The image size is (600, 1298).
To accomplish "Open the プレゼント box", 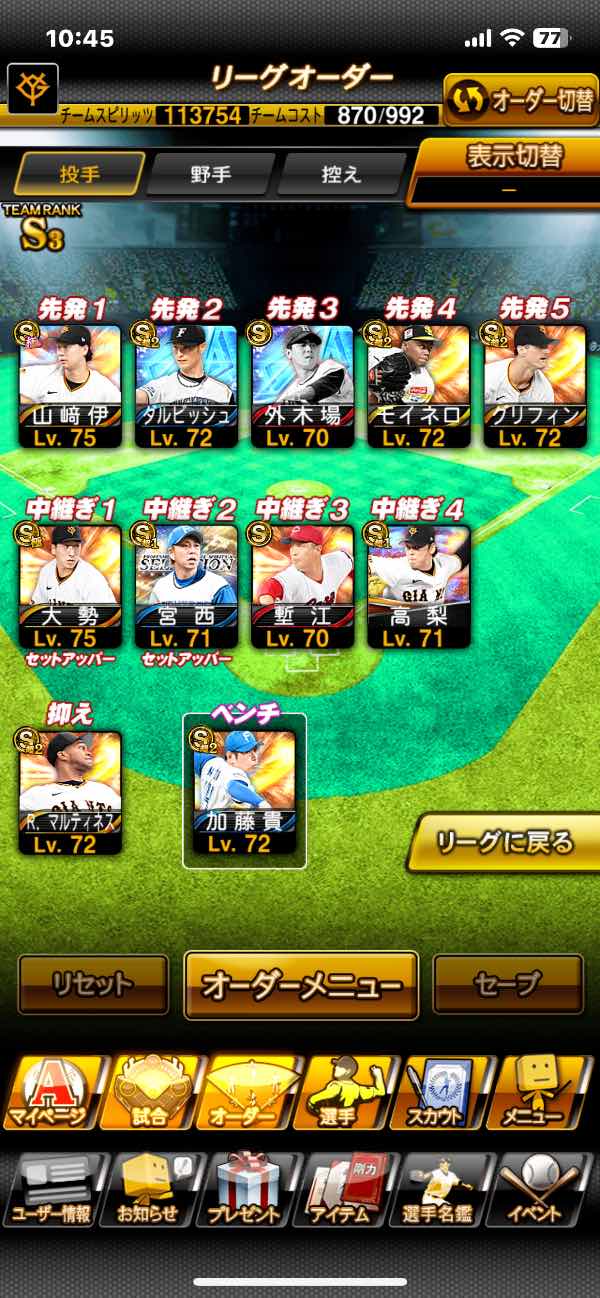I will click(x=245, y=1190).
